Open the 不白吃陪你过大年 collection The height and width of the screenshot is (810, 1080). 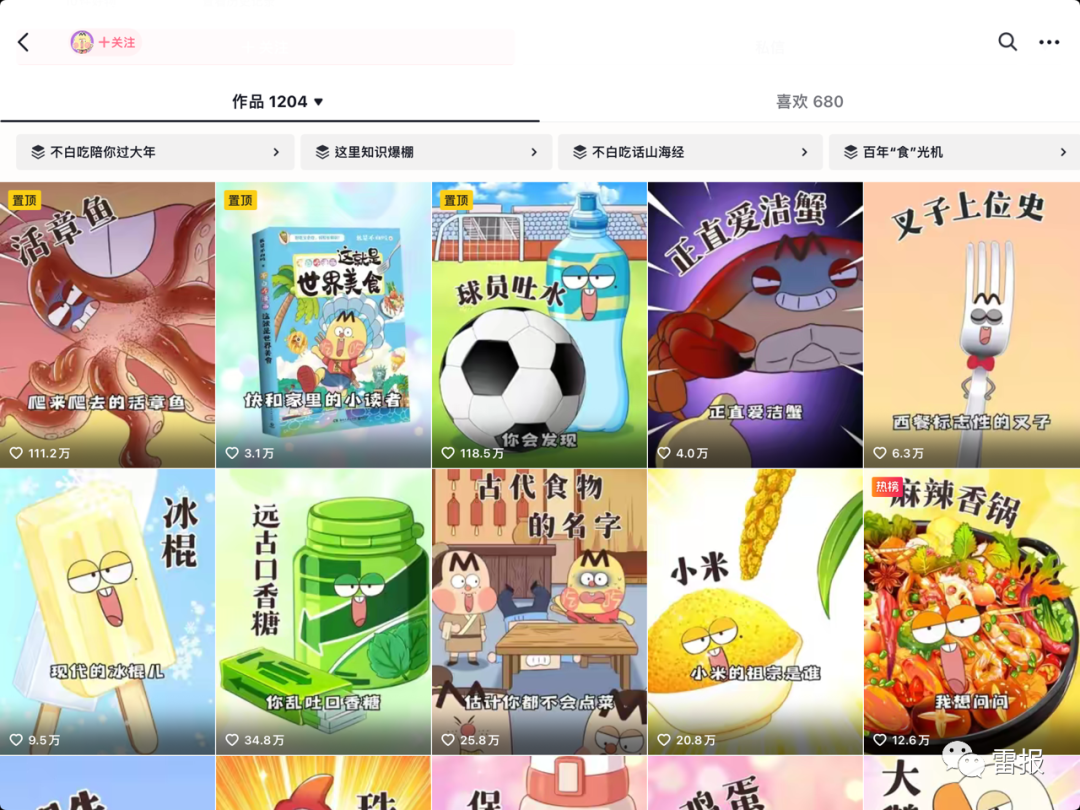(155, 152)
